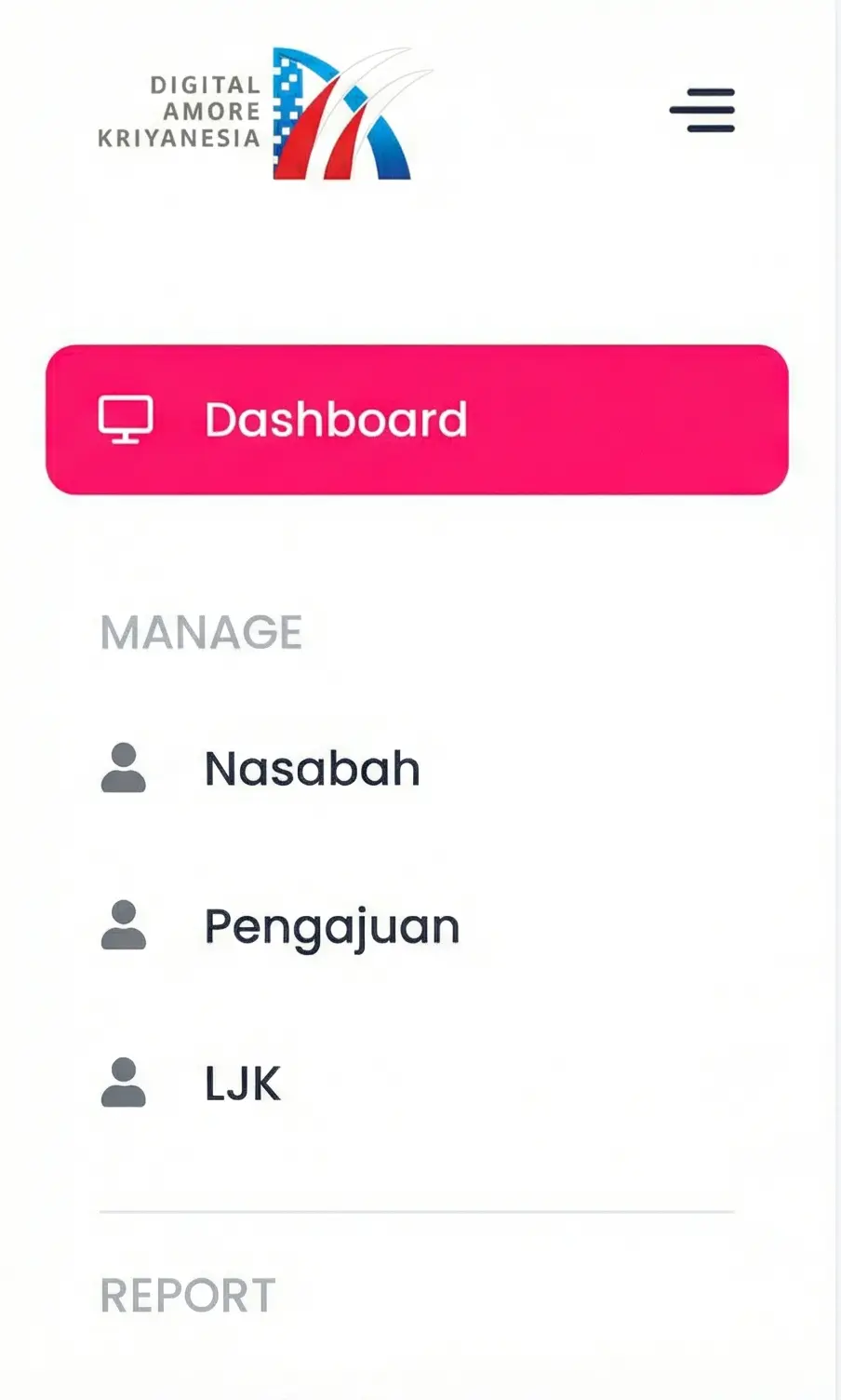Activate the highlighted Dashboard selection

(x=418, y=419)
